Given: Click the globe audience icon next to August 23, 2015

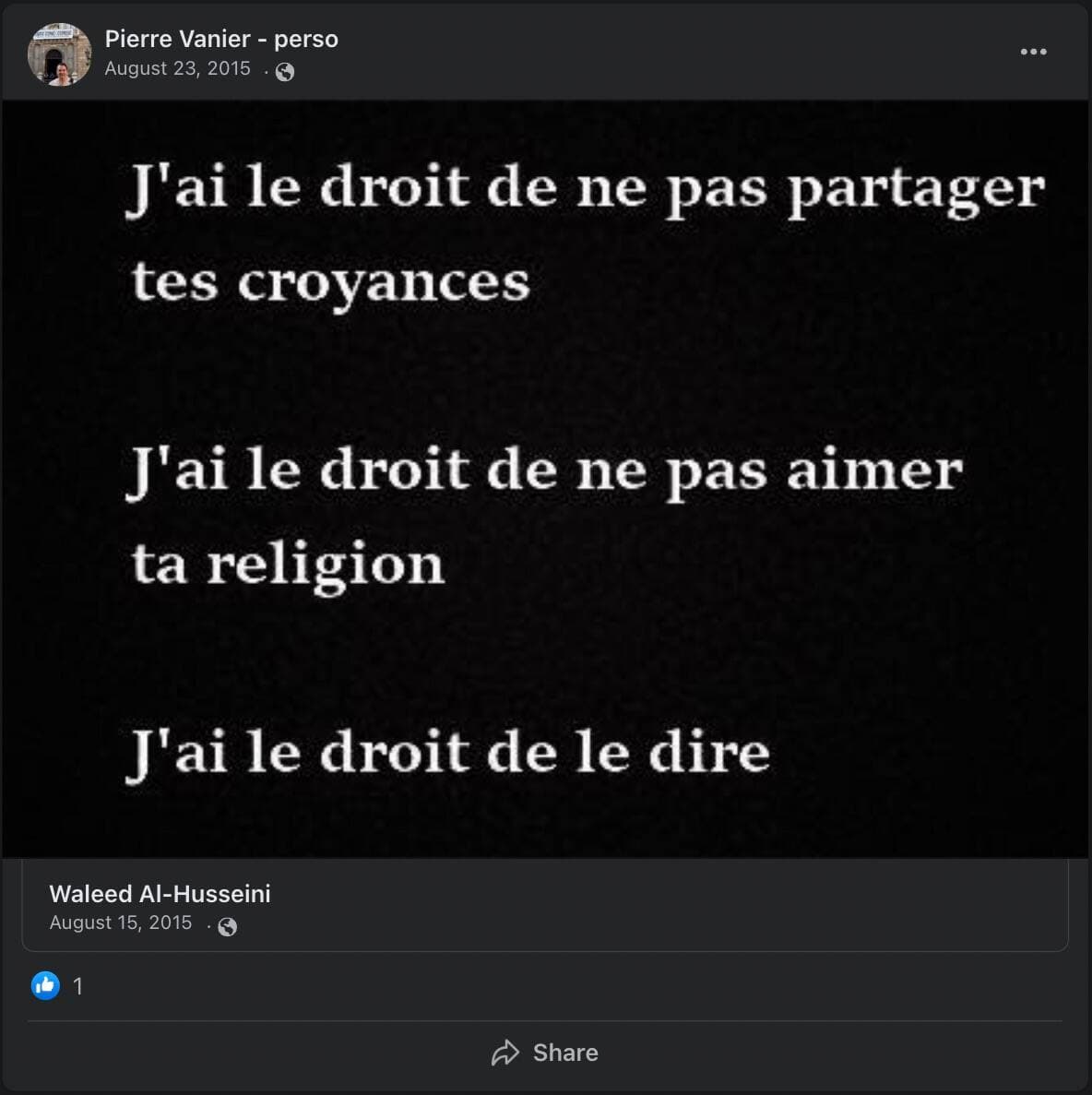Looking at the screenshot, I should click(x=287, y=69).
